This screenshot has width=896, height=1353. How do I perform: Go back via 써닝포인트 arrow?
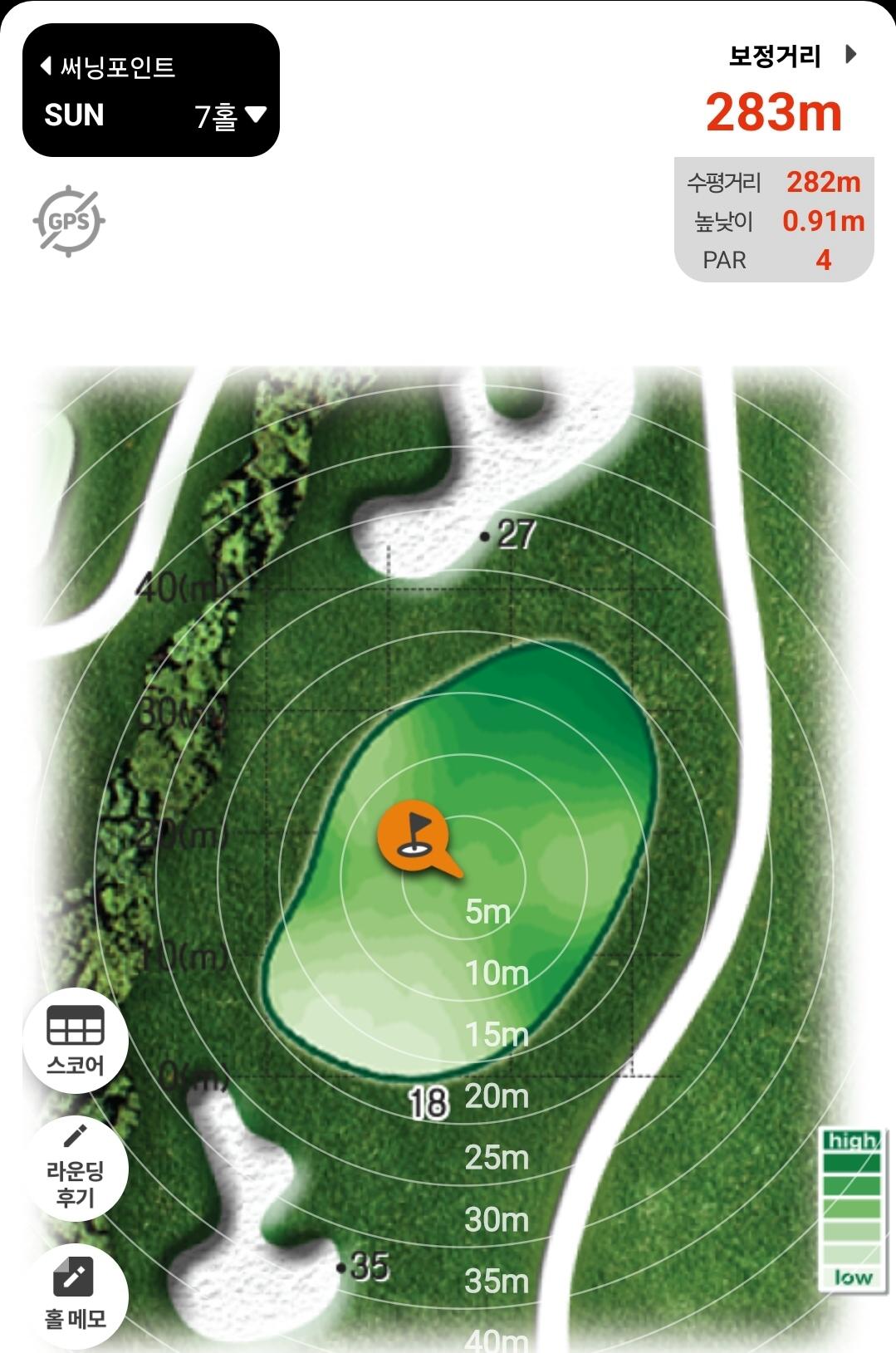[48, 66]
